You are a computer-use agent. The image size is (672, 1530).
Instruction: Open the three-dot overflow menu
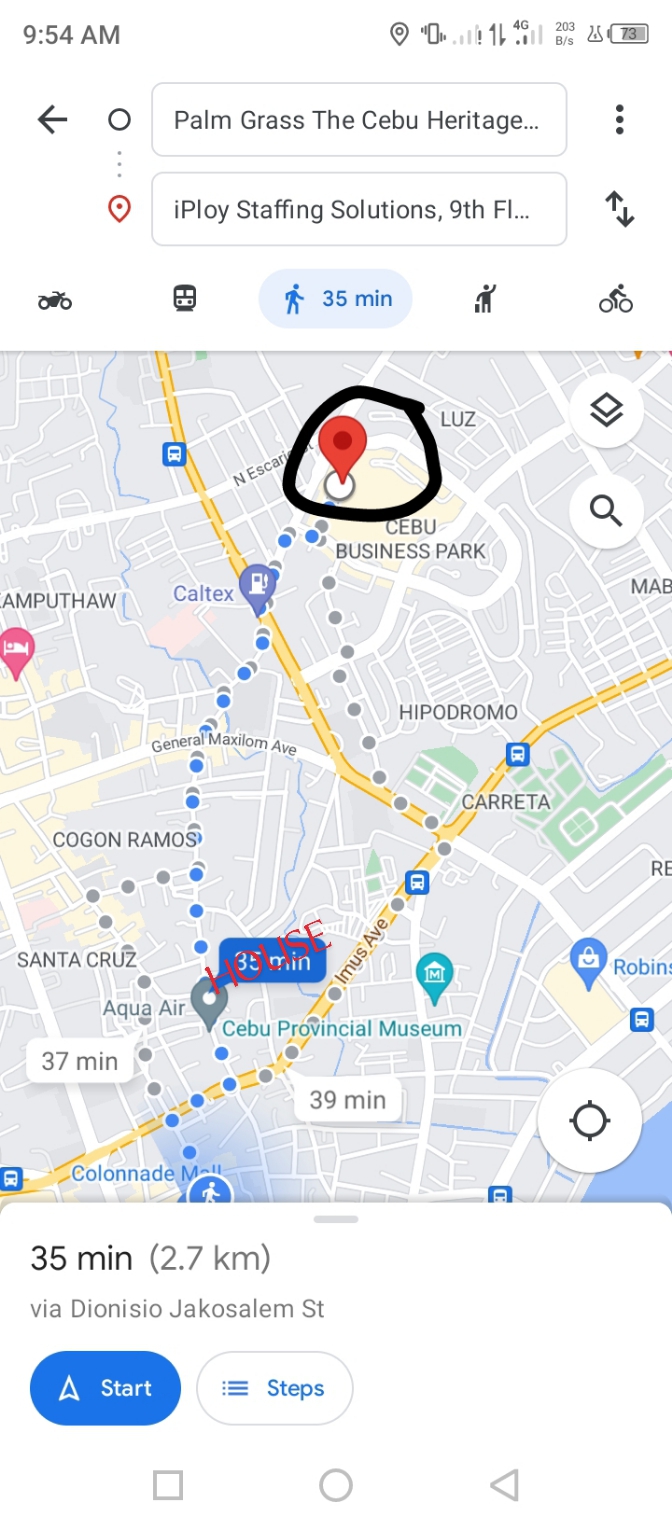click(619, 120)
